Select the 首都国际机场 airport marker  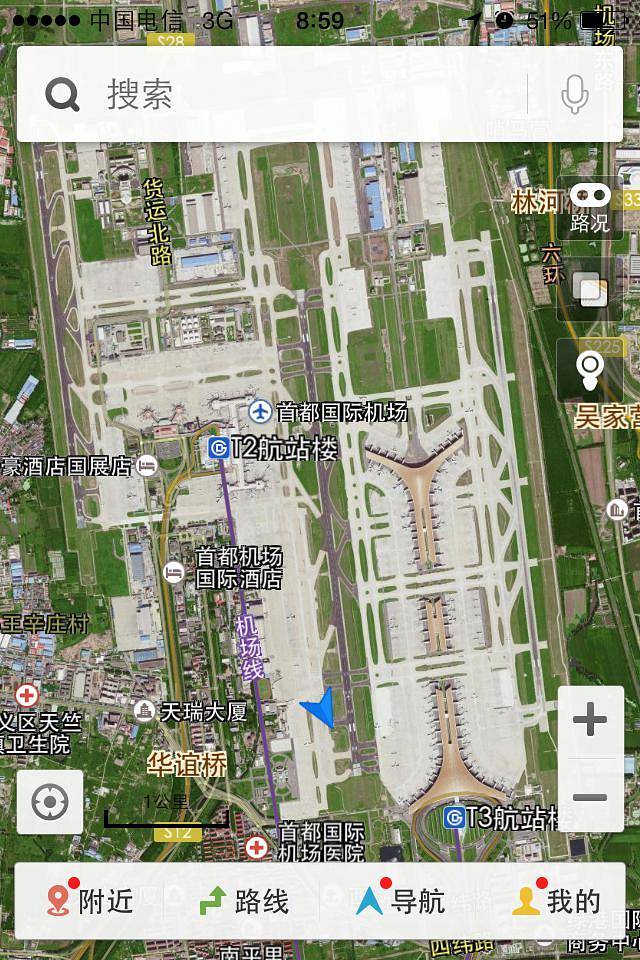point(260,411)
